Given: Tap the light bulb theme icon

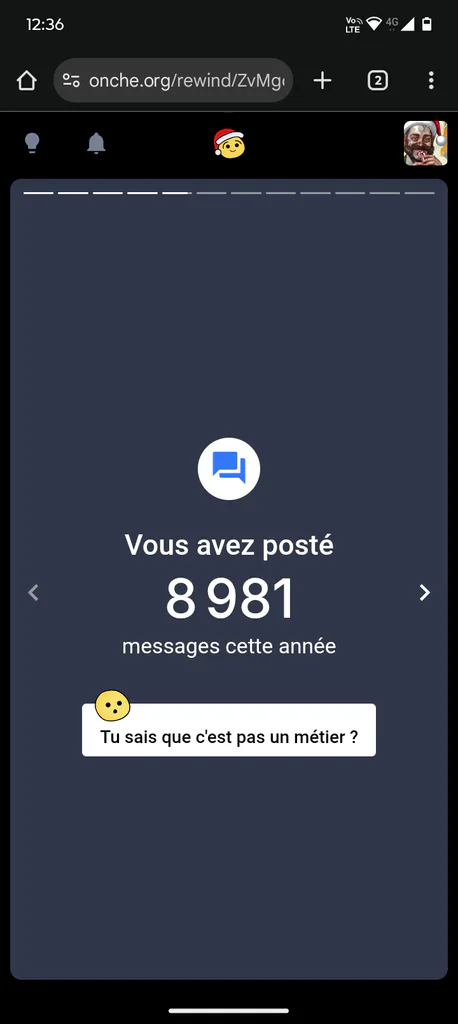Looking at the screenshot, I should coord(32,143).
